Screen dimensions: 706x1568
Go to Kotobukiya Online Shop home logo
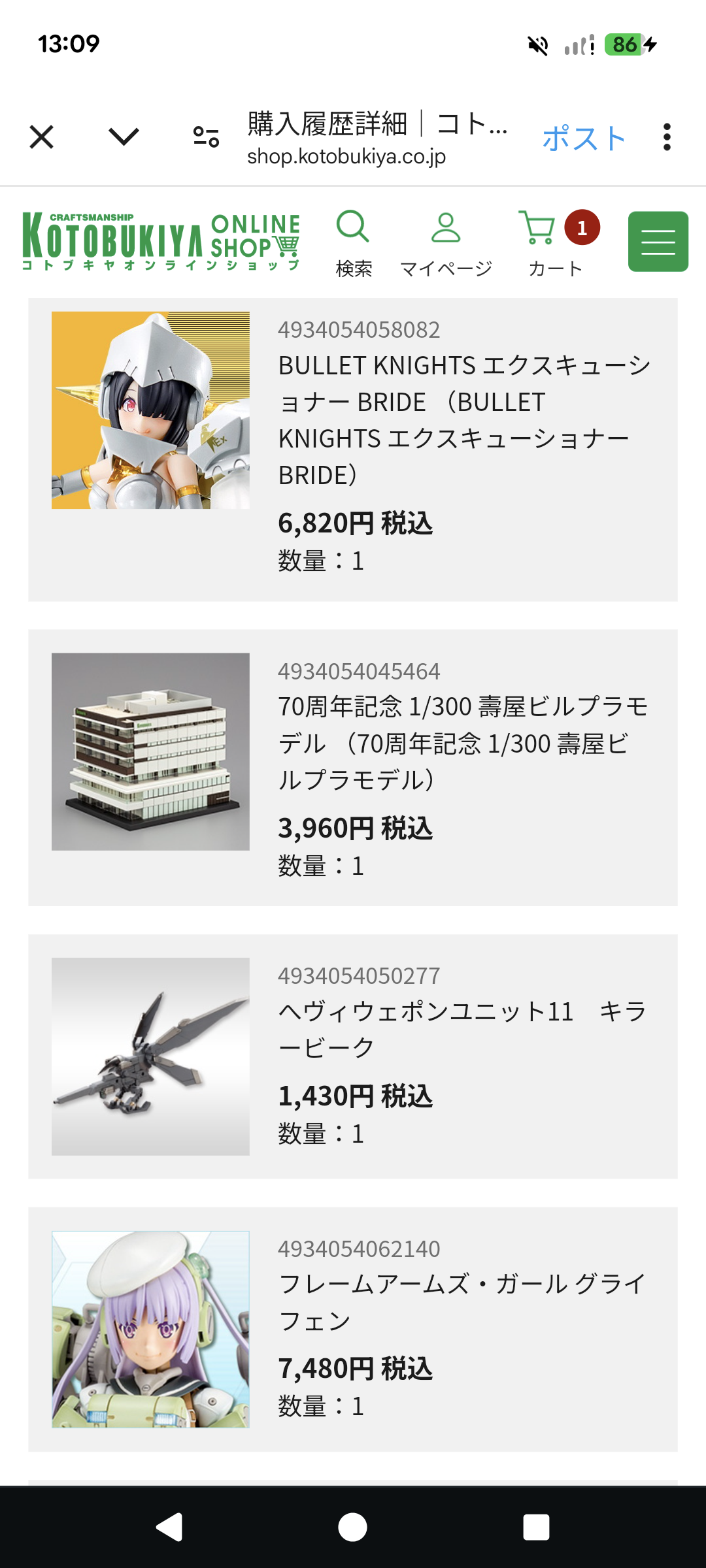pyautogui.click(x=161, y=241)
